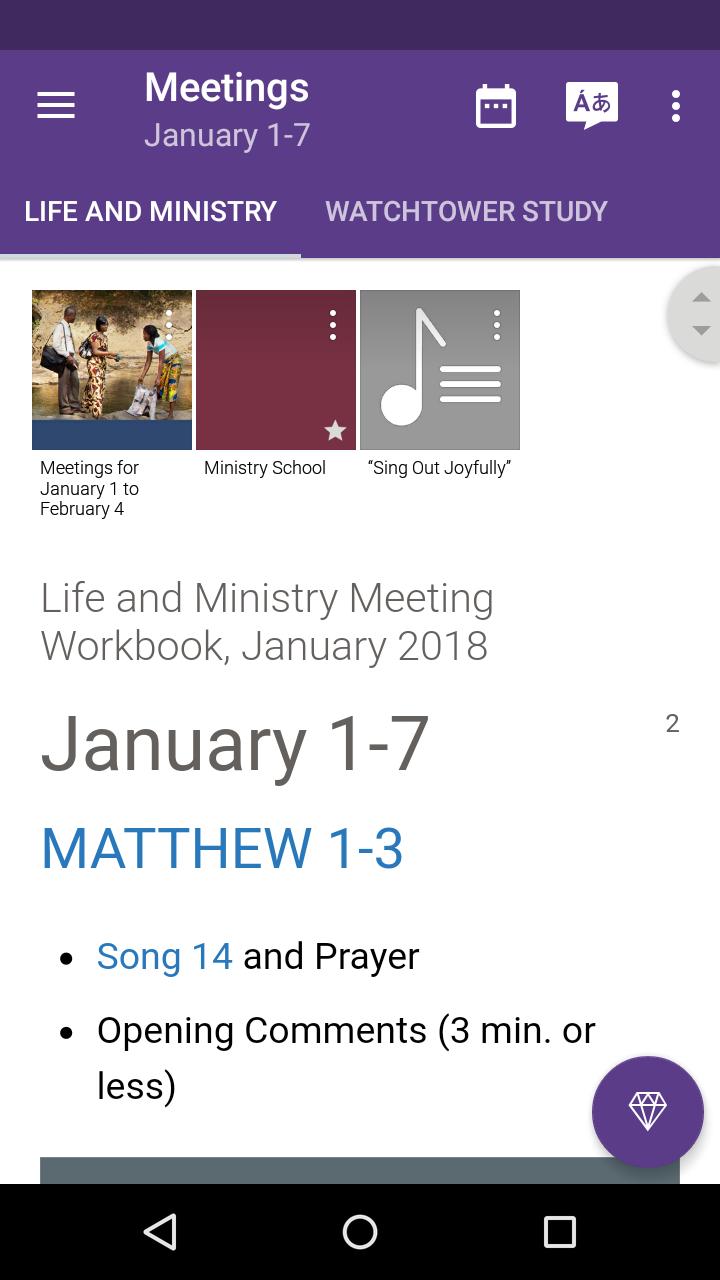Open Meetings for January 1 to February 4
The width and height of the screenshot is (720, 1280).
[112, 370]
